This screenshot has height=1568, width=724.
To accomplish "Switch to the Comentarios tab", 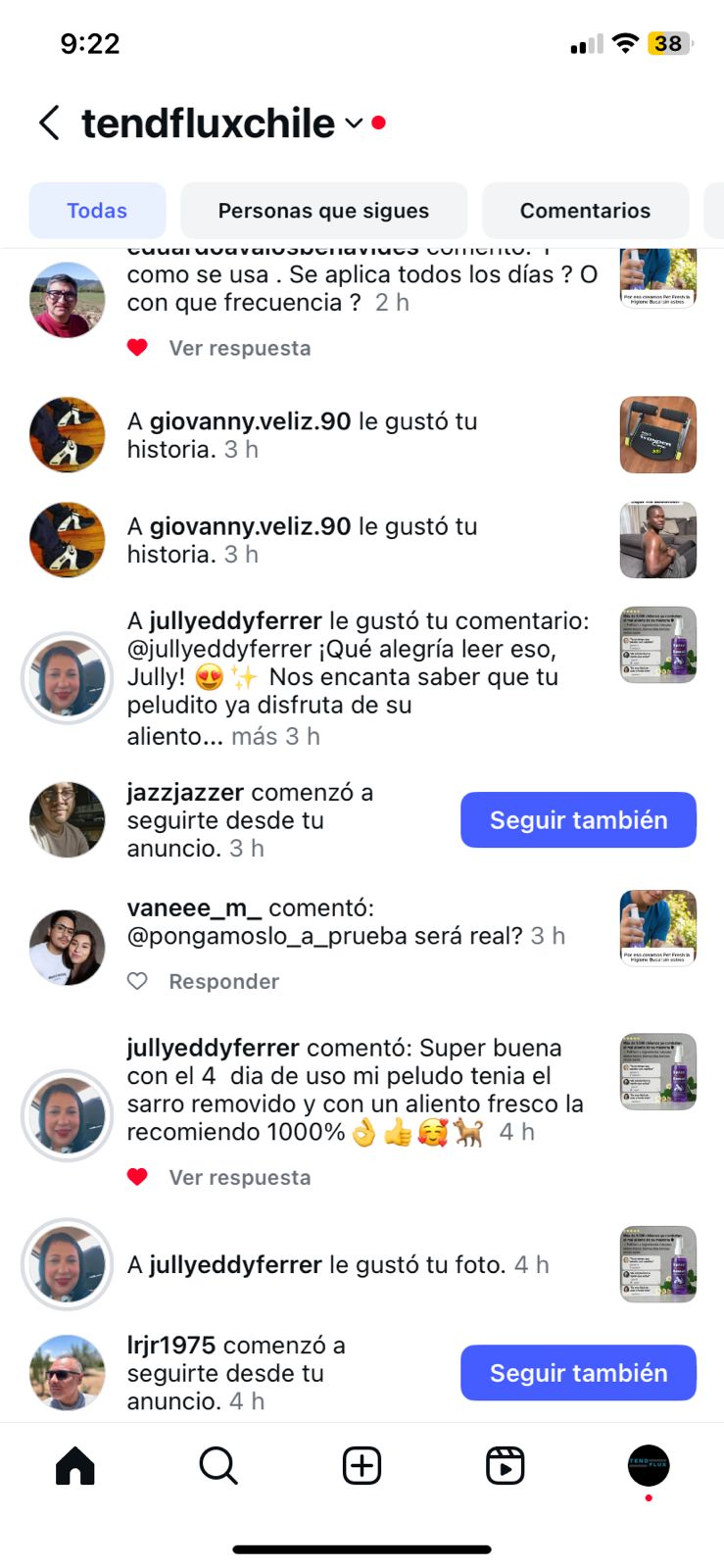I will coord(585,211).
